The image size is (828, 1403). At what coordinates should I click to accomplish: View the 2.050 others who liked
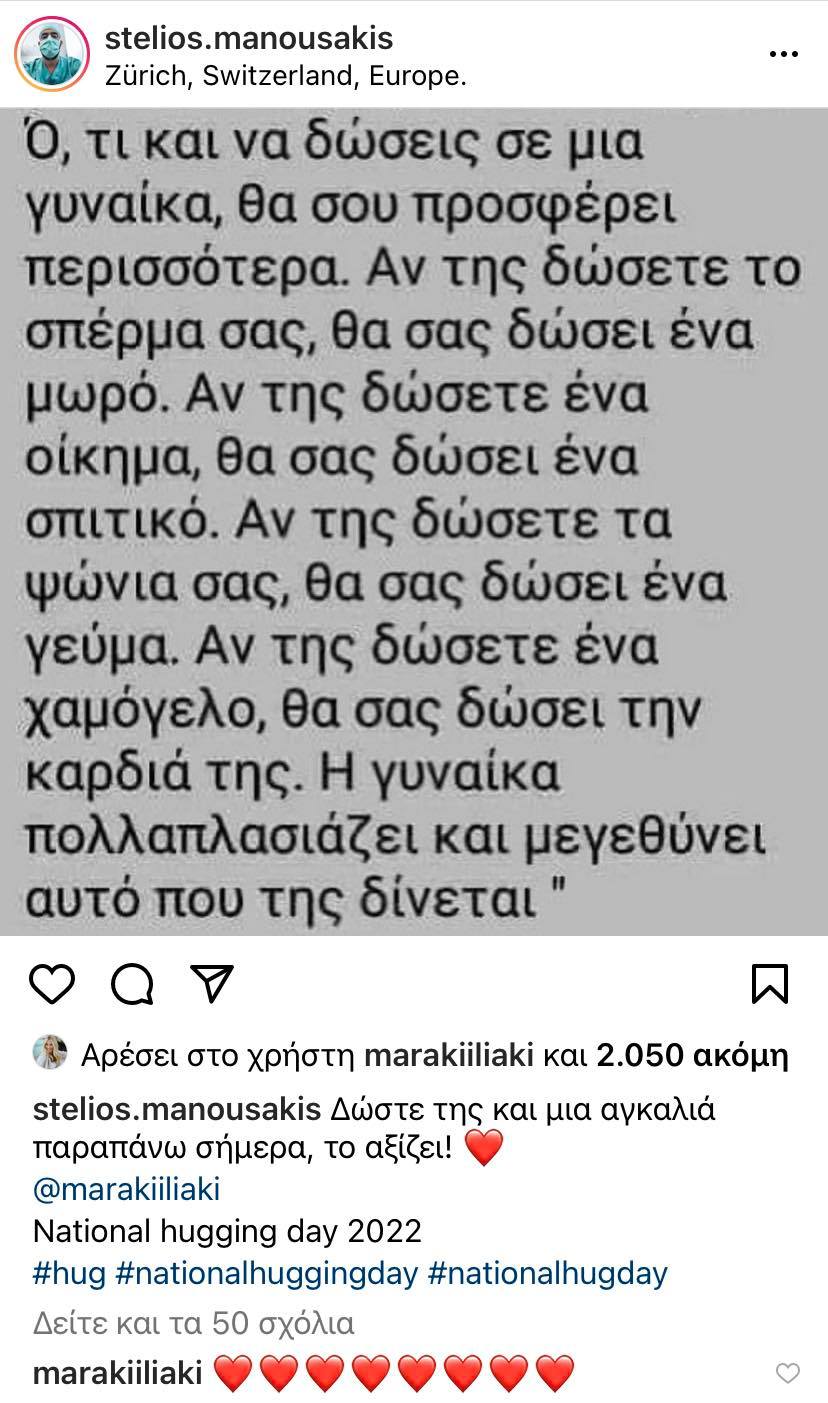point(692,1055)
